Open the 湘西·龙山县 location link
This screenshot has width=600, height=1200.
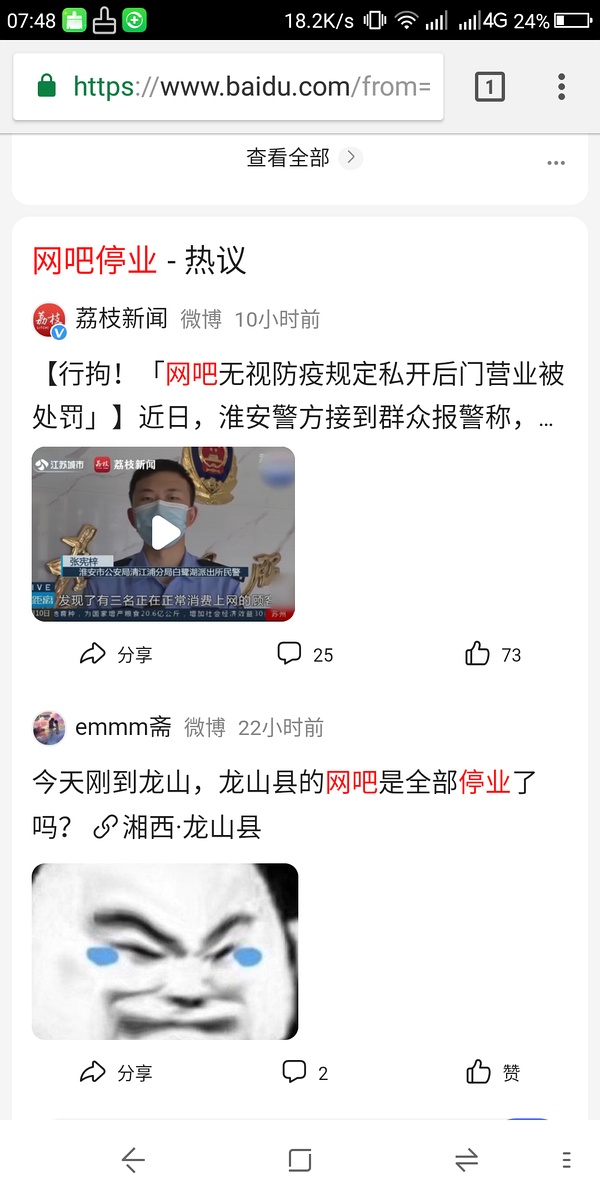click(176, 827)
